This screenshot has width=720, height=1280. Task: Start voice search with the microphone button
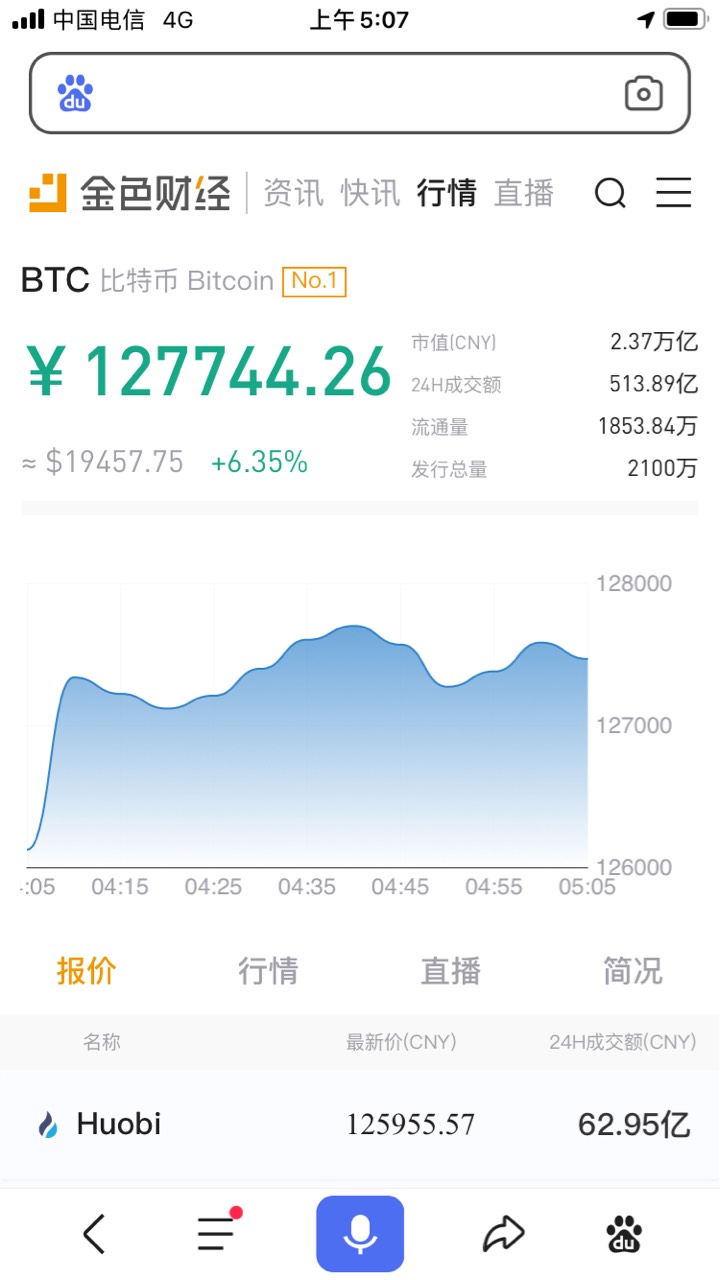(x=360, y=1233)
